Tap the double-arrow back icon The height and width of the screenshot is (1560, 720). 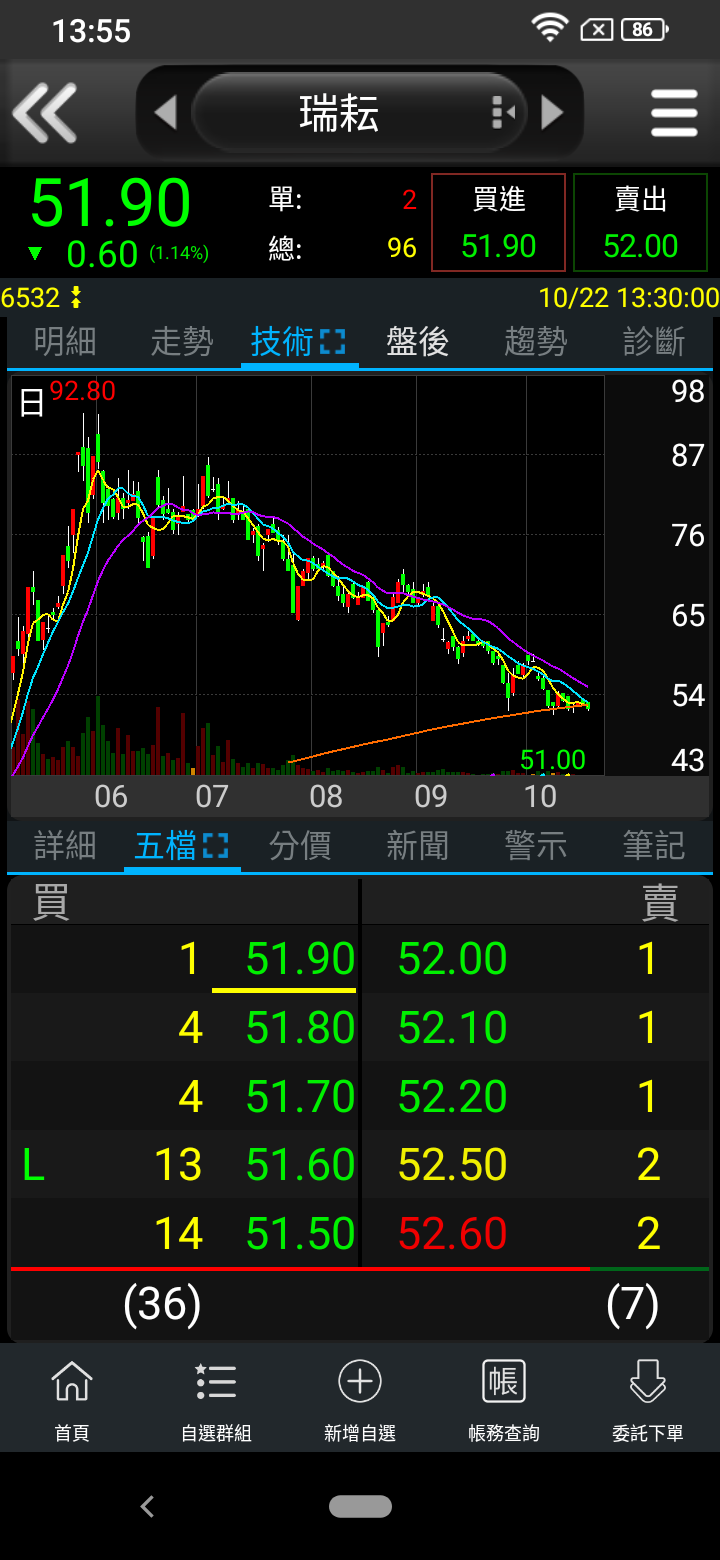pyautogui.click(x=45, y=112)
